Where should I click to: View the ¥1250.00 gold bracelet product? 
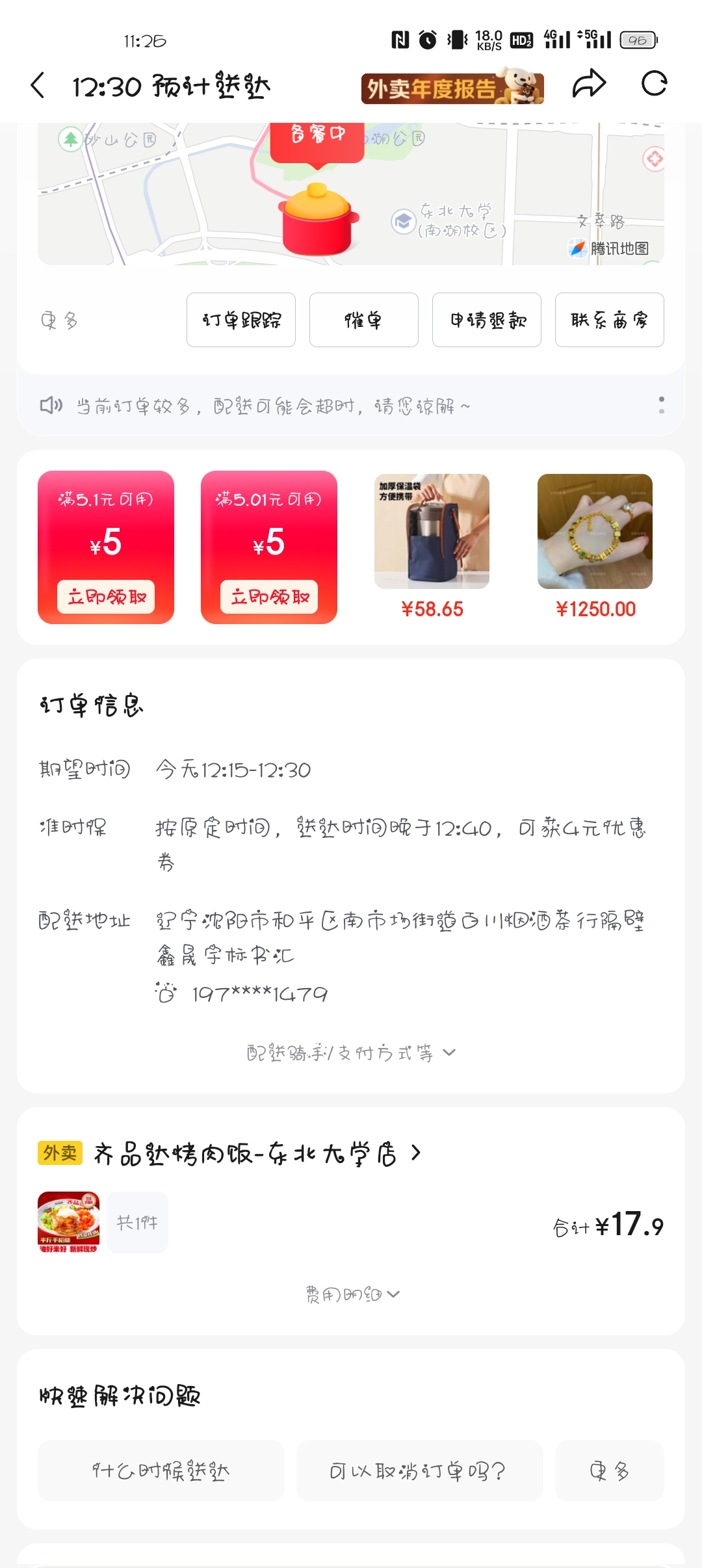(595, 546)
